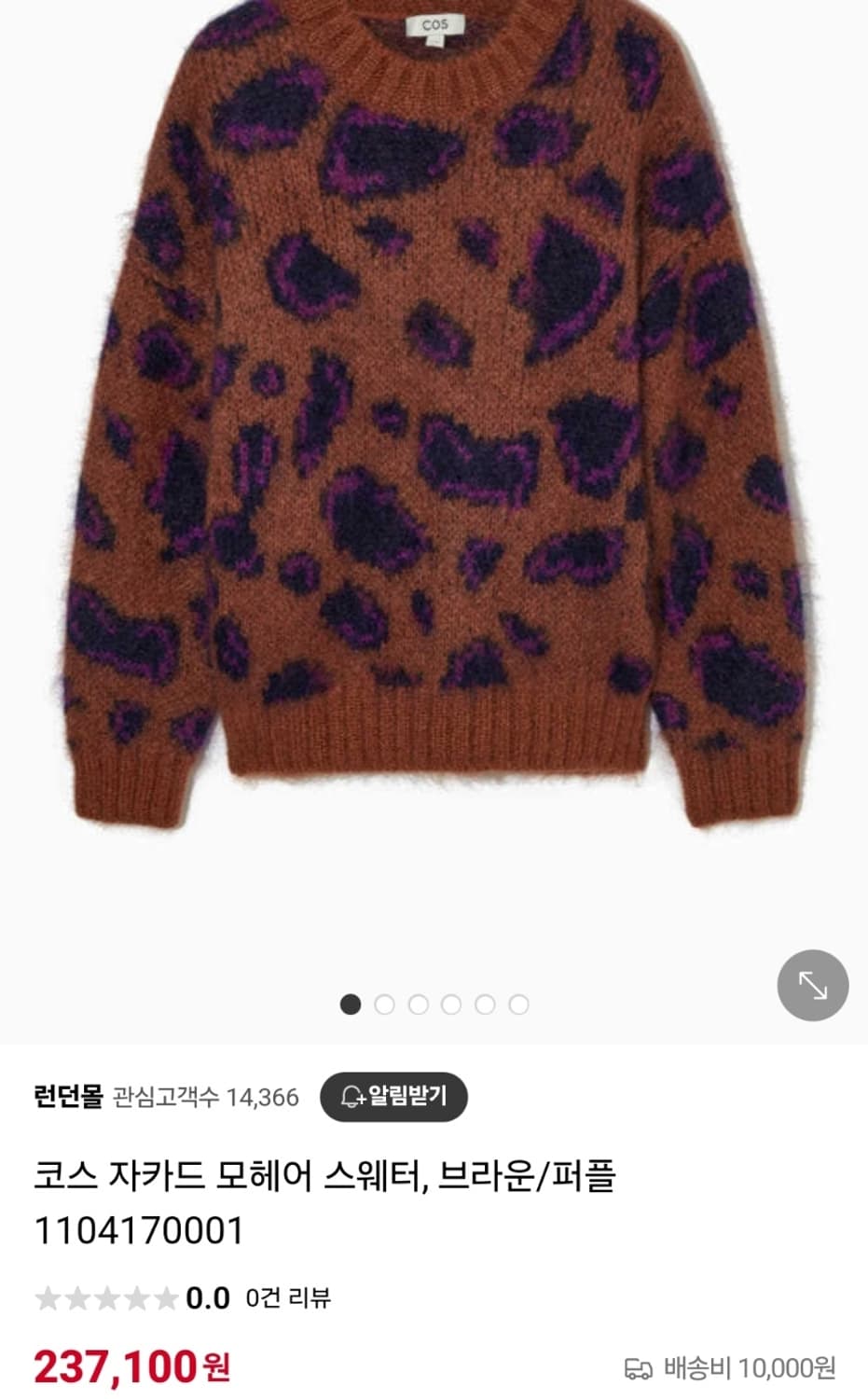868x1399 pixels.
Task: Select the last carousel dot
Action: [518, 1005]
